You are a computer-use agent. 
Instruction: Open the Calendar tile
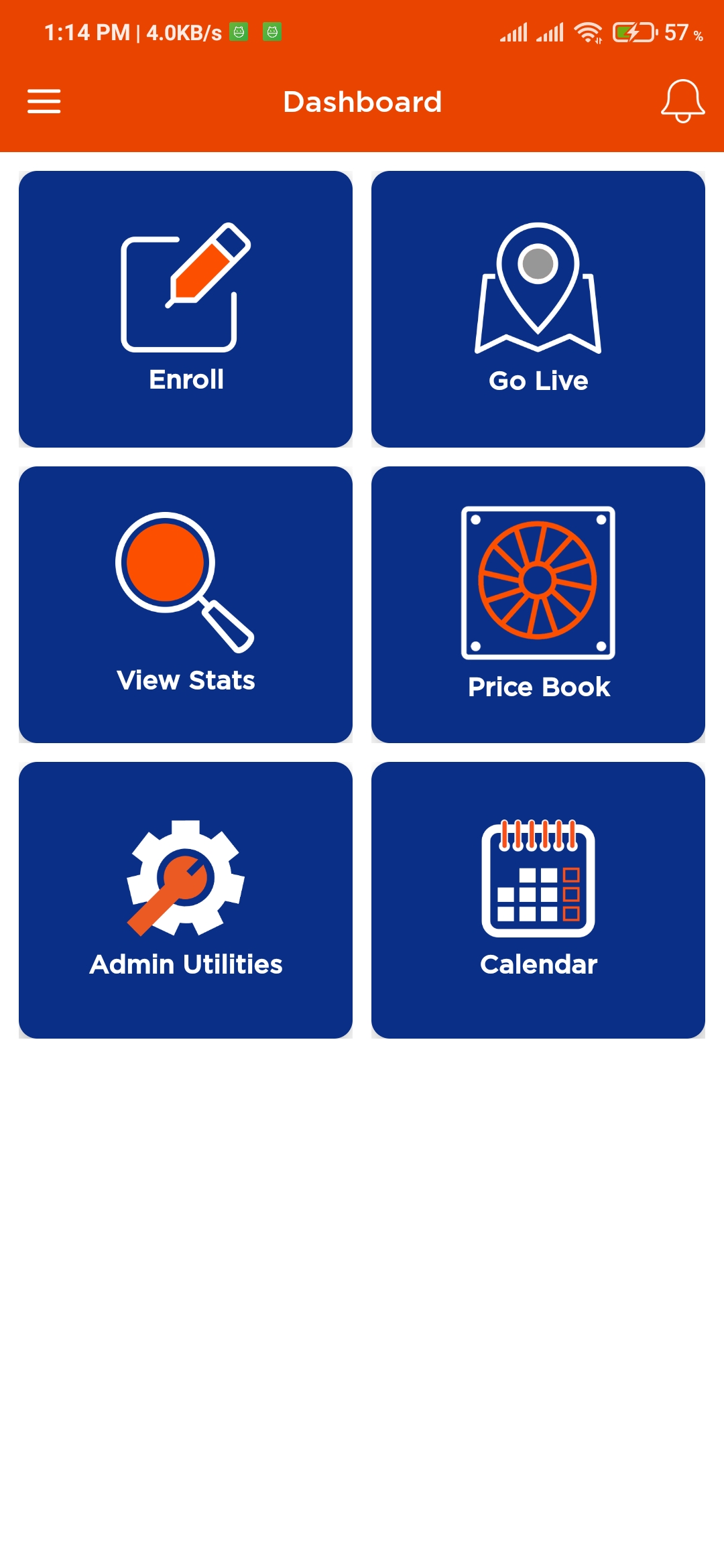click(538, 900)
